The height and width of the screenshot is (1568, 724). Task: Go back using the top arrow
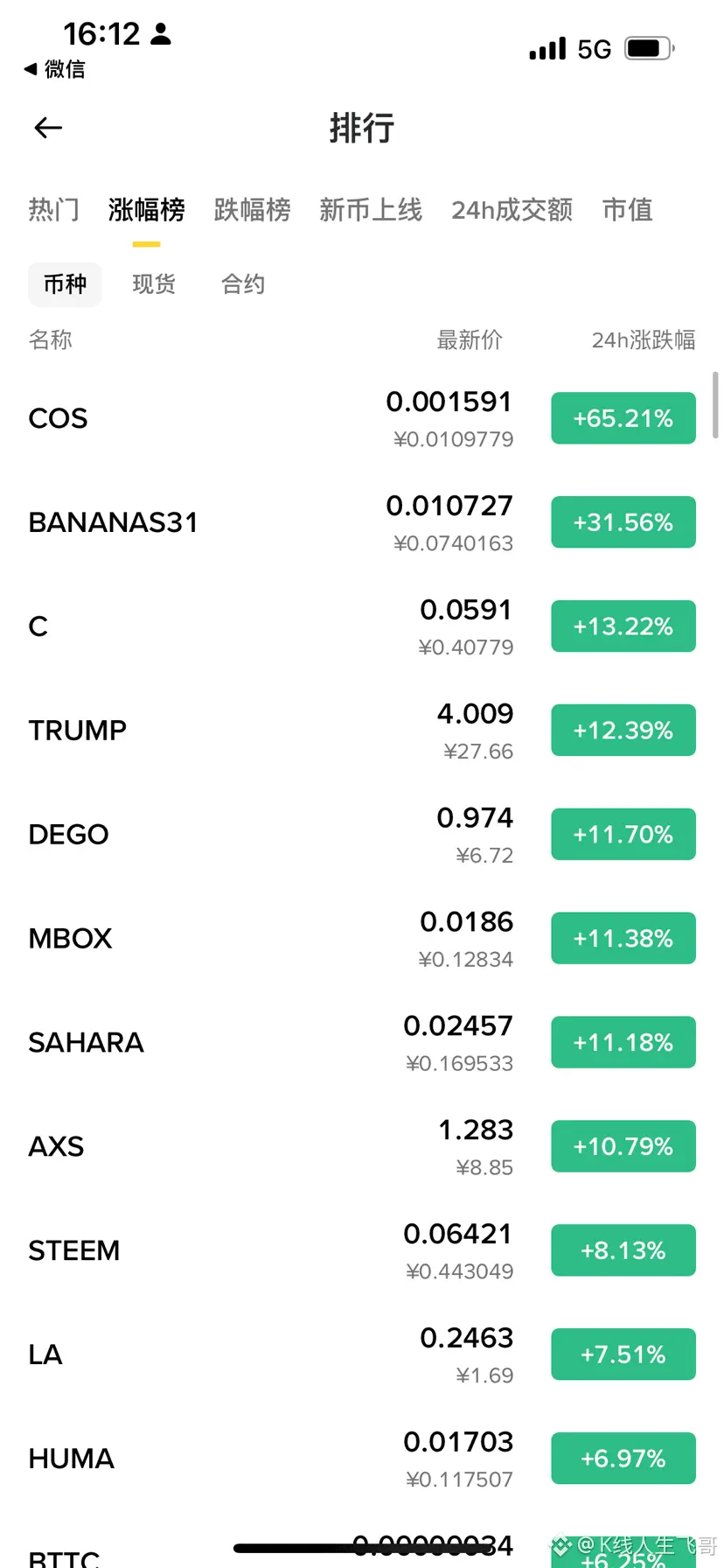click(x=48, y=129)
